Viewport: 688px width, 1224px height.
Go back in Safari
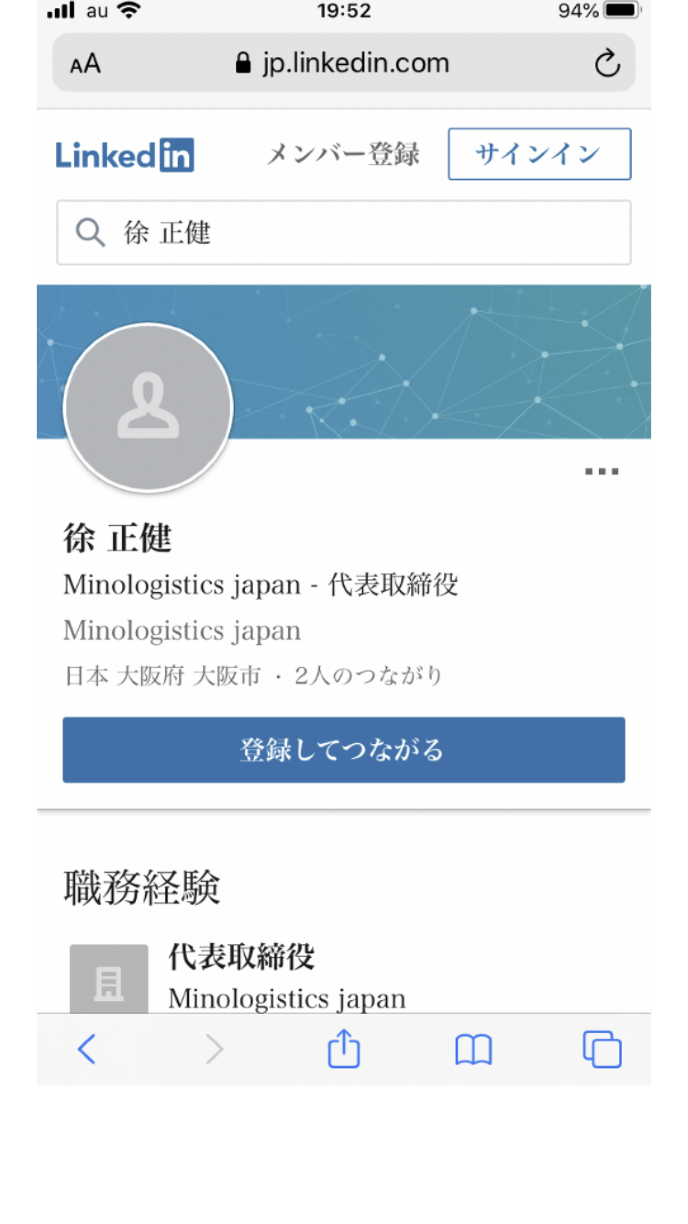click(87, 1049)
